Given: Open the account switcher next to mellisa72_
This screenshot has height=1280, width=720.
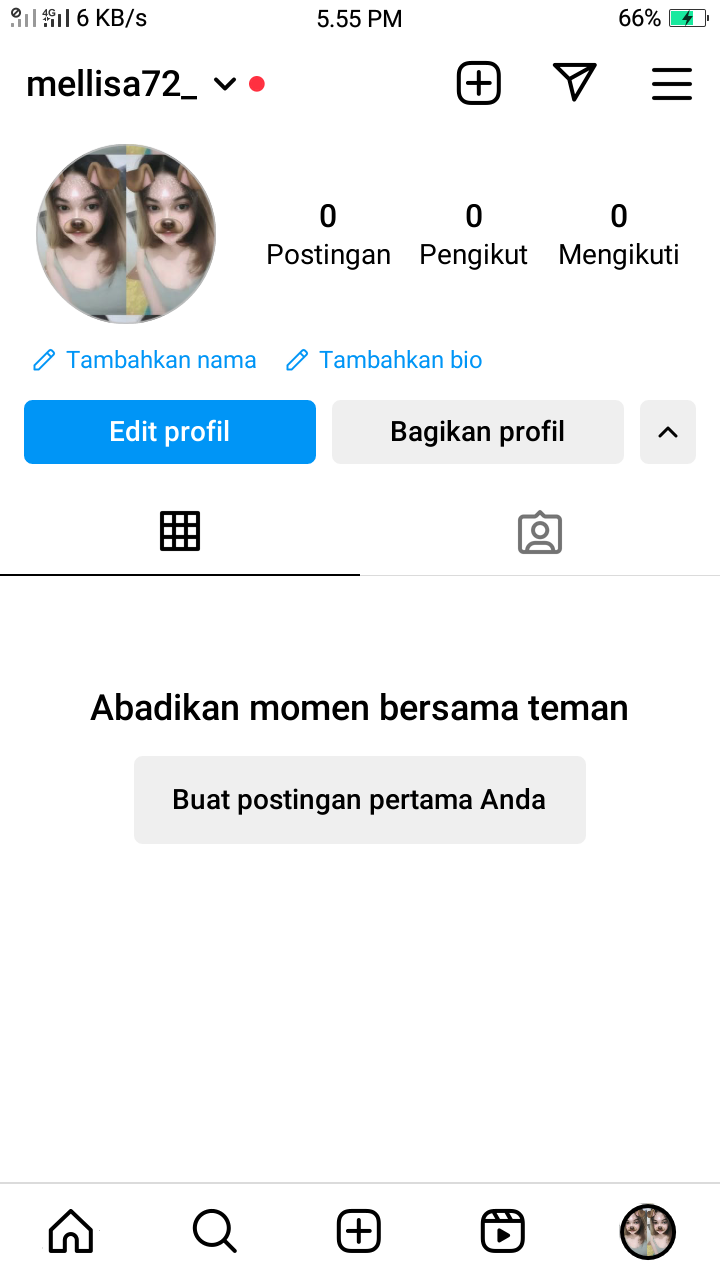Looking at the screenshot, I should [x=225, y=85].
